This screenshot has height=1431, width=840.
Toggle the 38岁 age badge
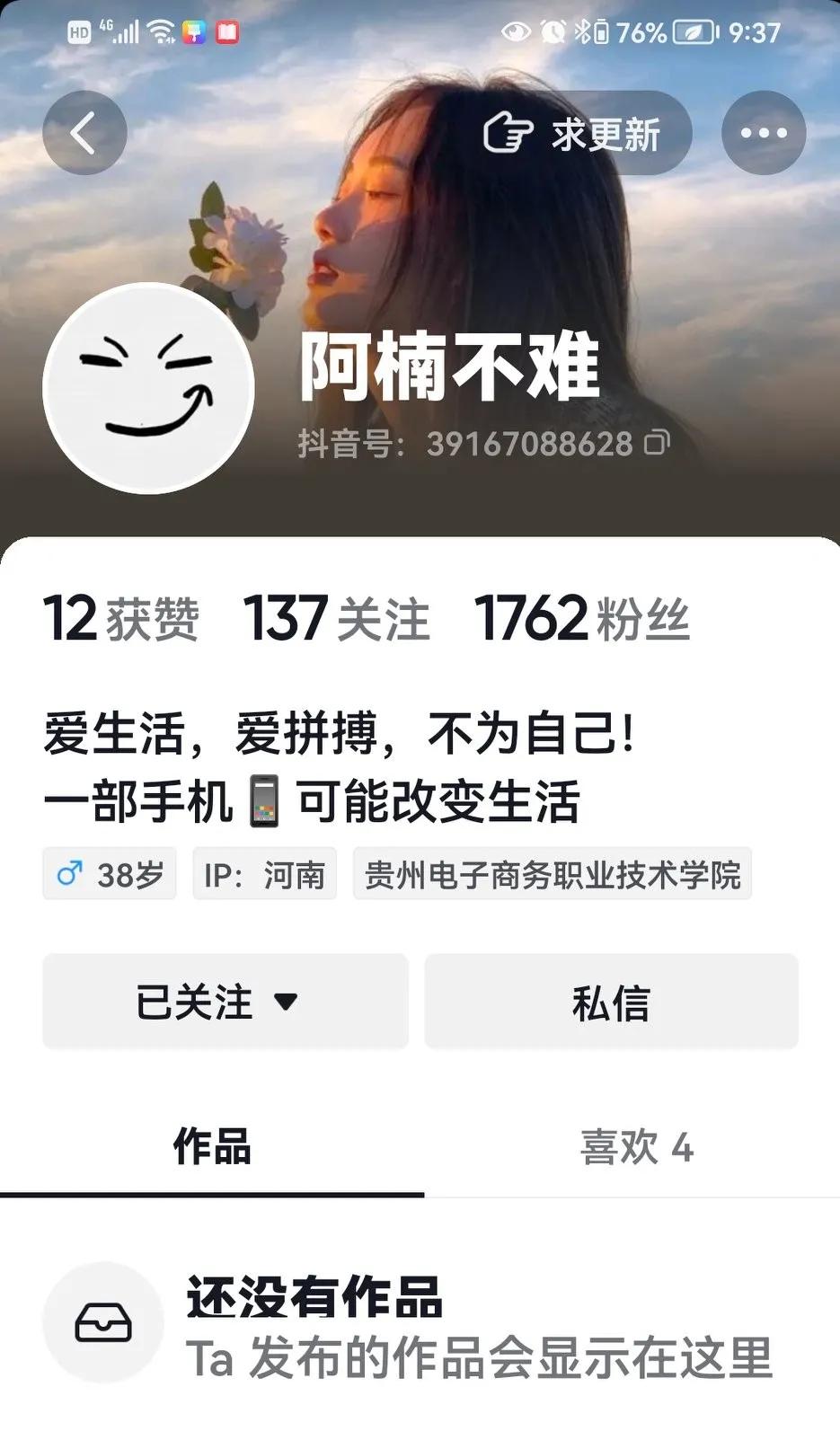click(108, 873)
